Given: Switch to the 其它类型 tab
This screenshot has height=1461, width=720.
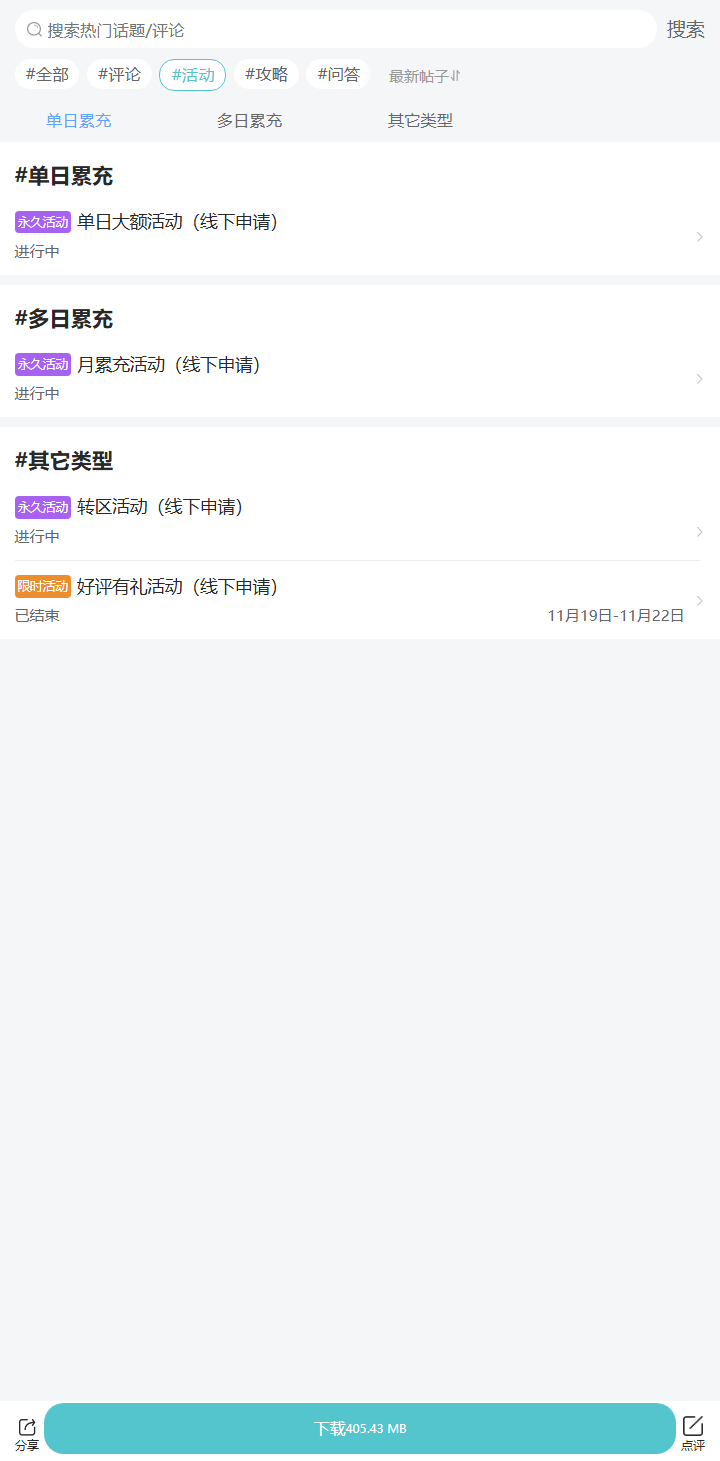Looking at the screenshot, I should [x=420, y=120].
